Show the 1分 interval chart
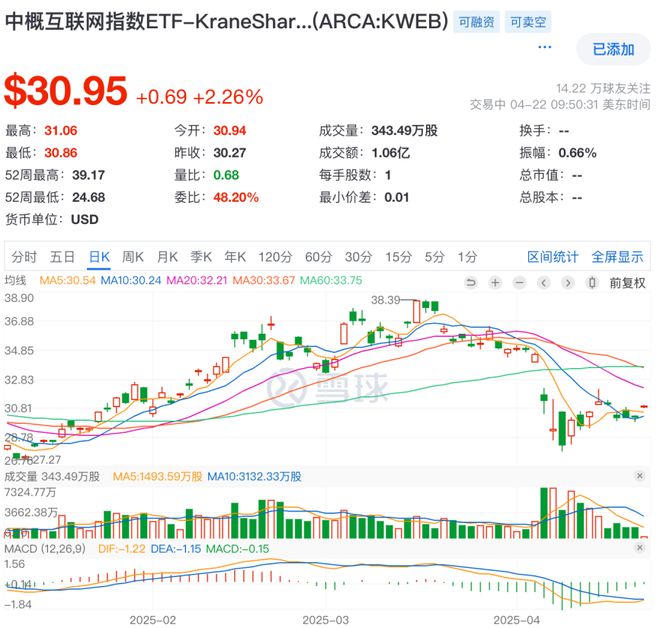 pos(466,256)
